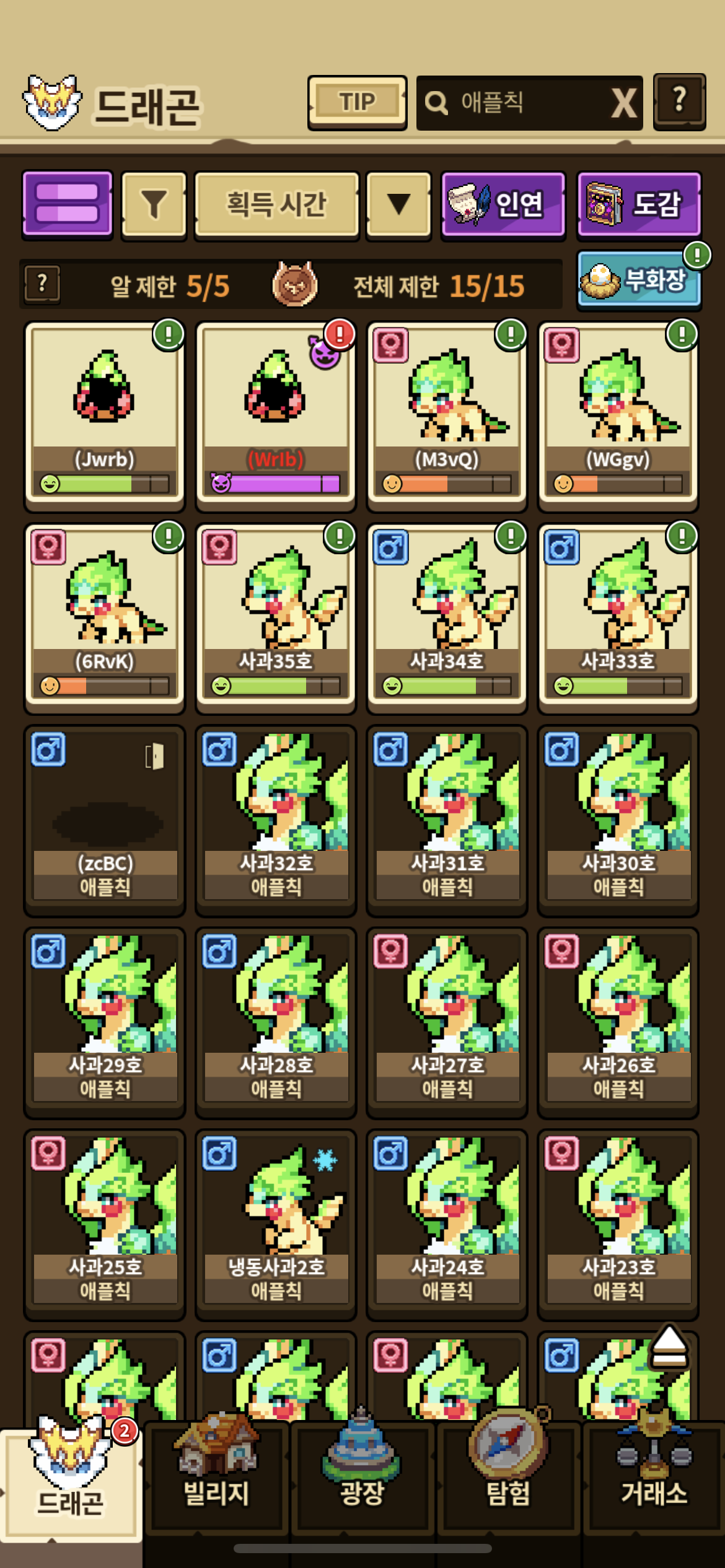
Task: Open the limit info question mark
Action: pyautogui.click(x=42, y=284)
